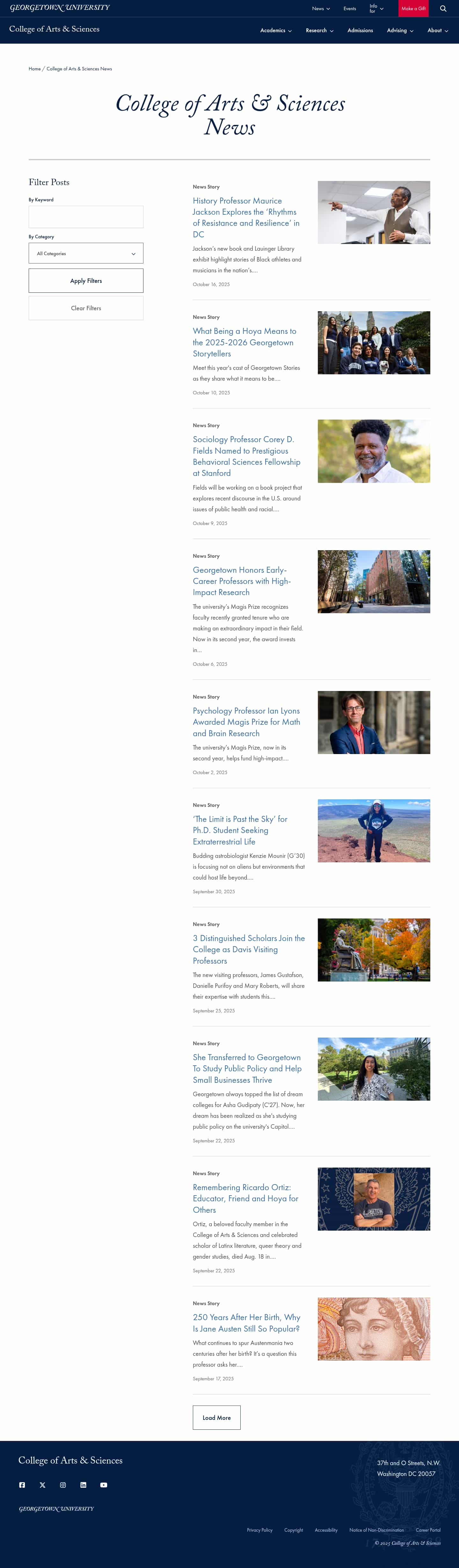Open the search icon in the header
Image resolution: width=459 pixels, height=1568 pixels.
click(443, 9)
